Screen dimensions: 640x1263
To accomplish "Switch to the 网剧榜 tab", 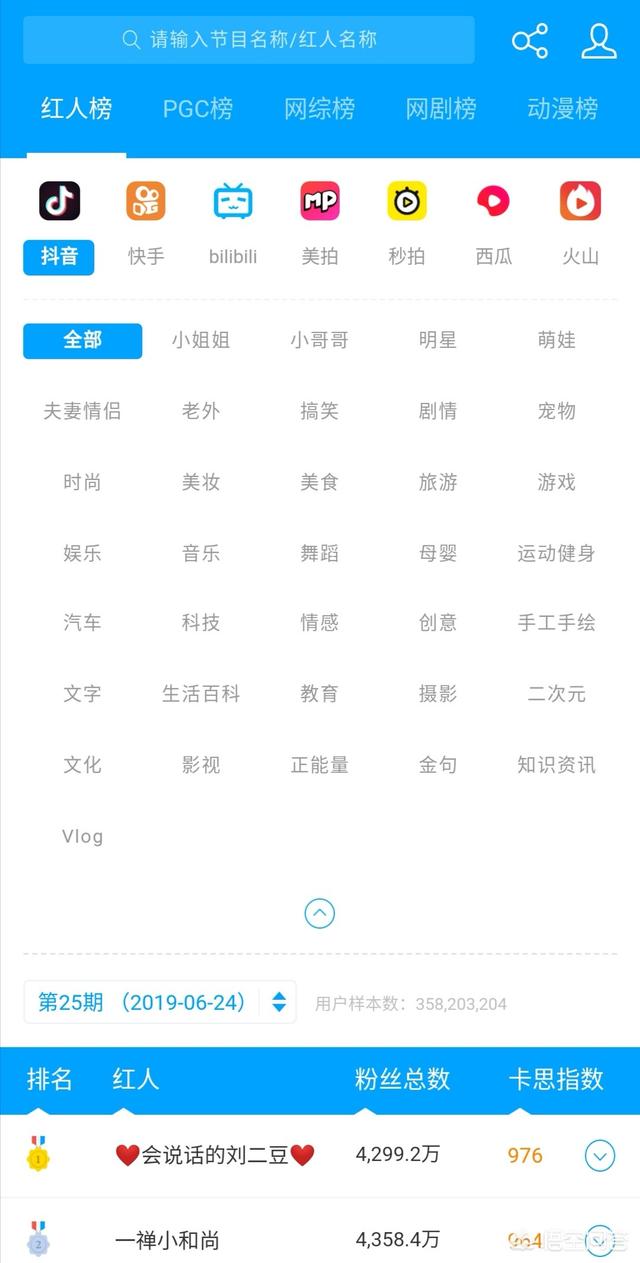I will click(x=440, y=109).
